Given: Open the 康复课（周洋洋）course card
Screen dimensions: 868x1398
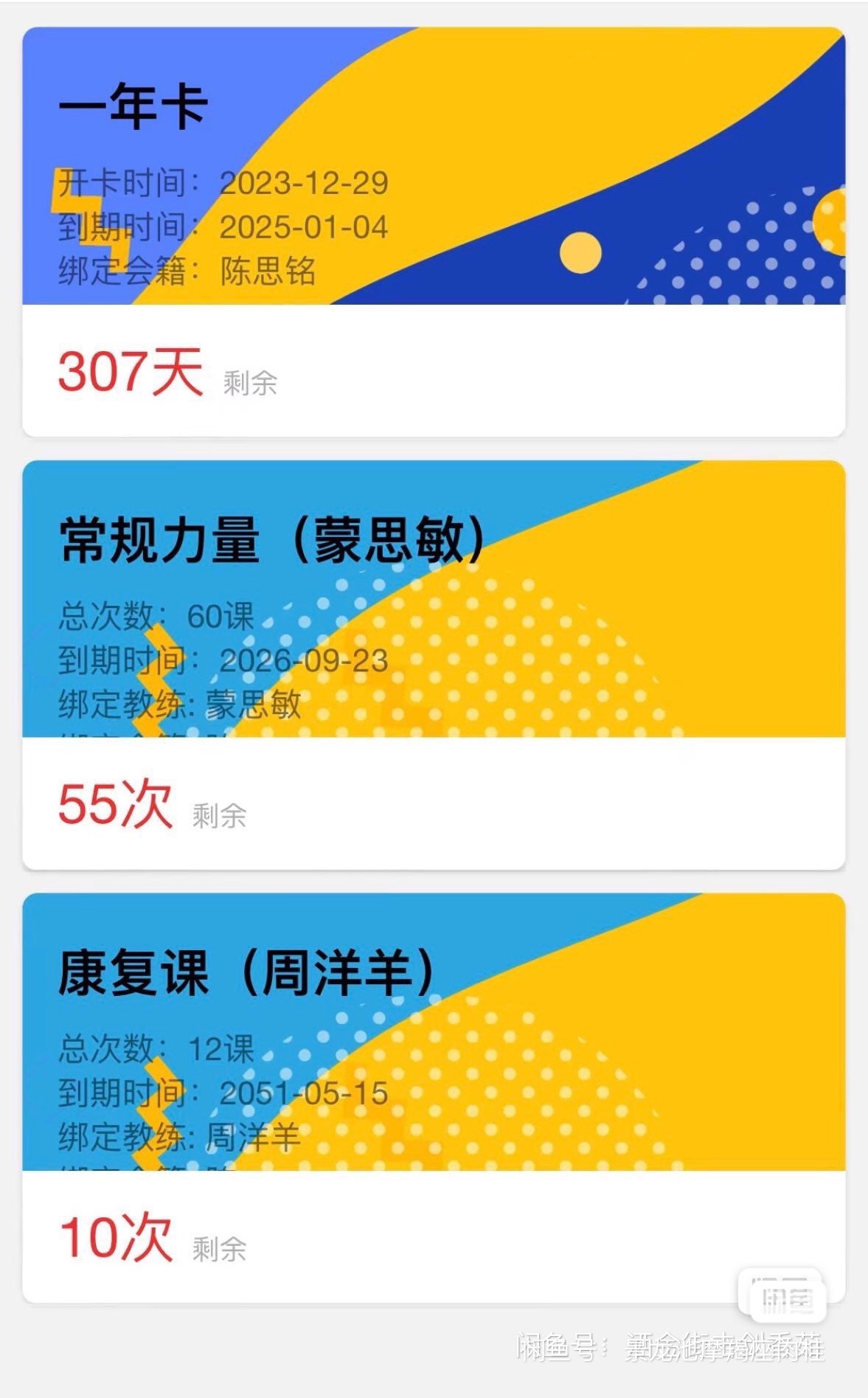Looking at the screenshot, I should click(434, 1097).
